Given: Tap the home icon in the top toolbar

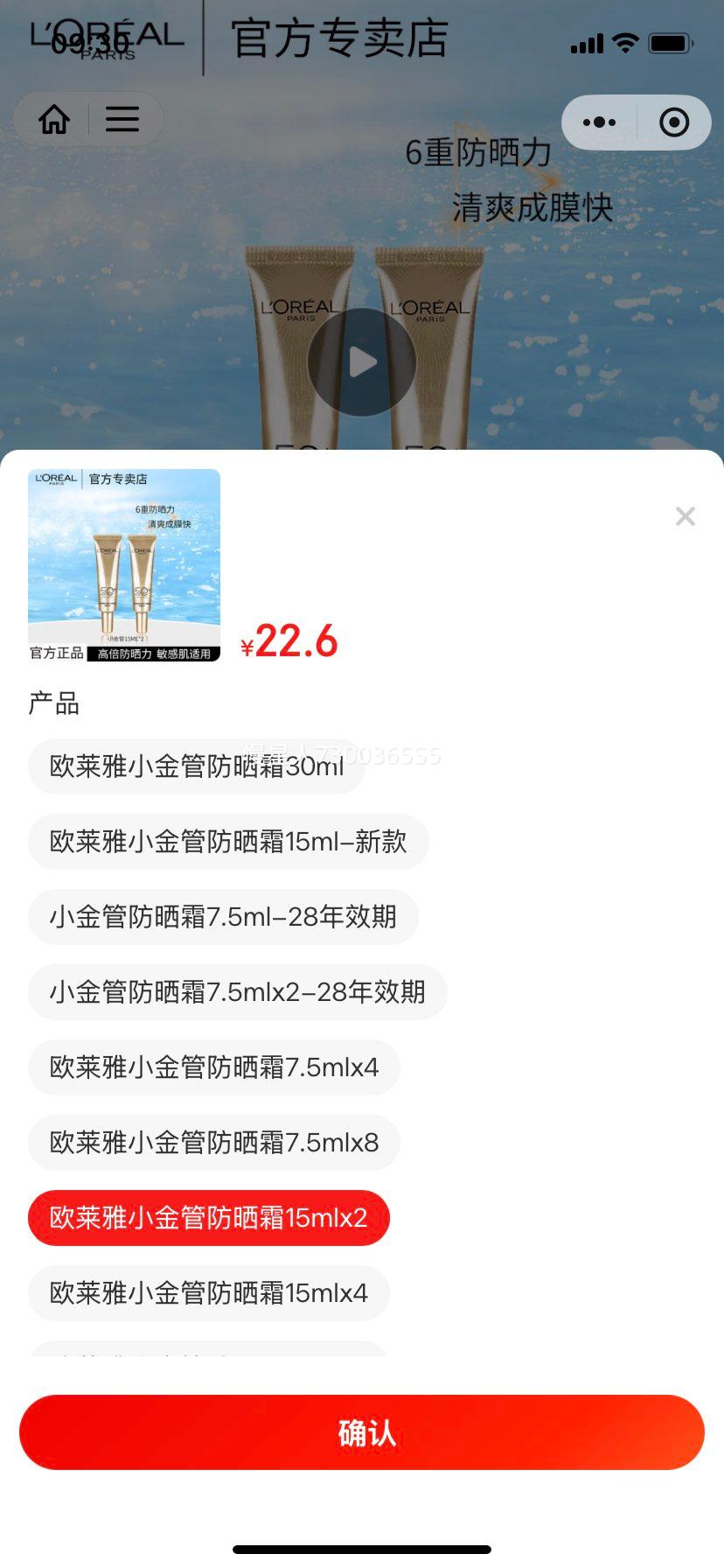Looking at the screenshot, I should pos(53,120).
